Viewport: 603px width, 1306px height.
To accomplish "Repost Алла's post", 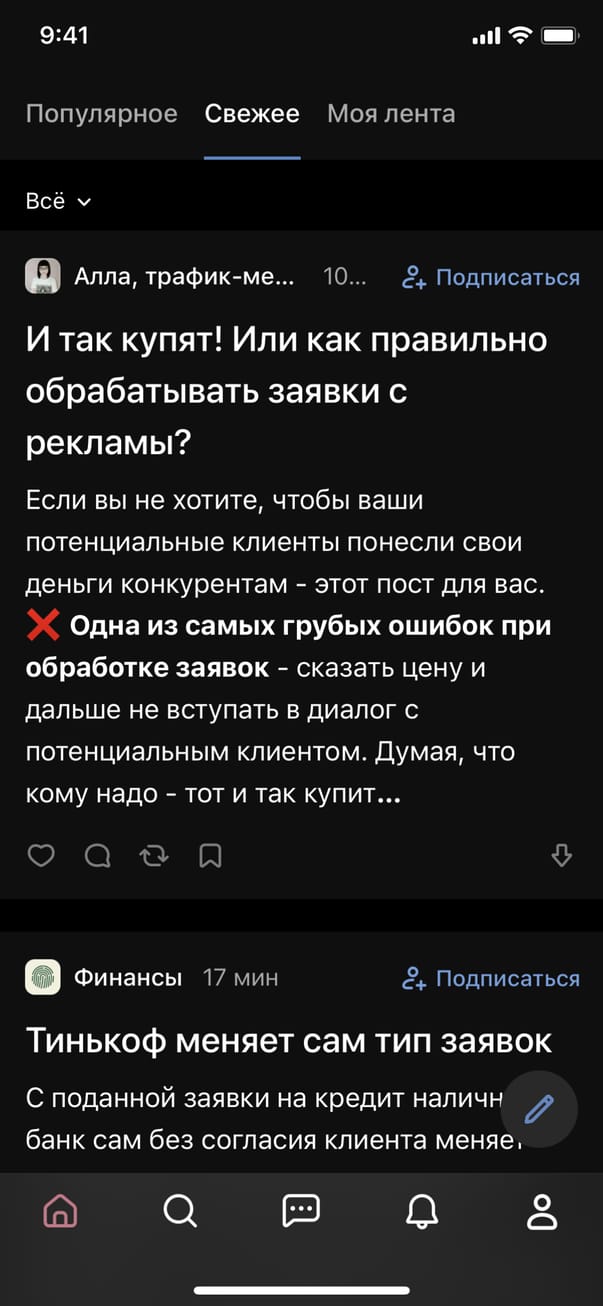I will (154, 855).
